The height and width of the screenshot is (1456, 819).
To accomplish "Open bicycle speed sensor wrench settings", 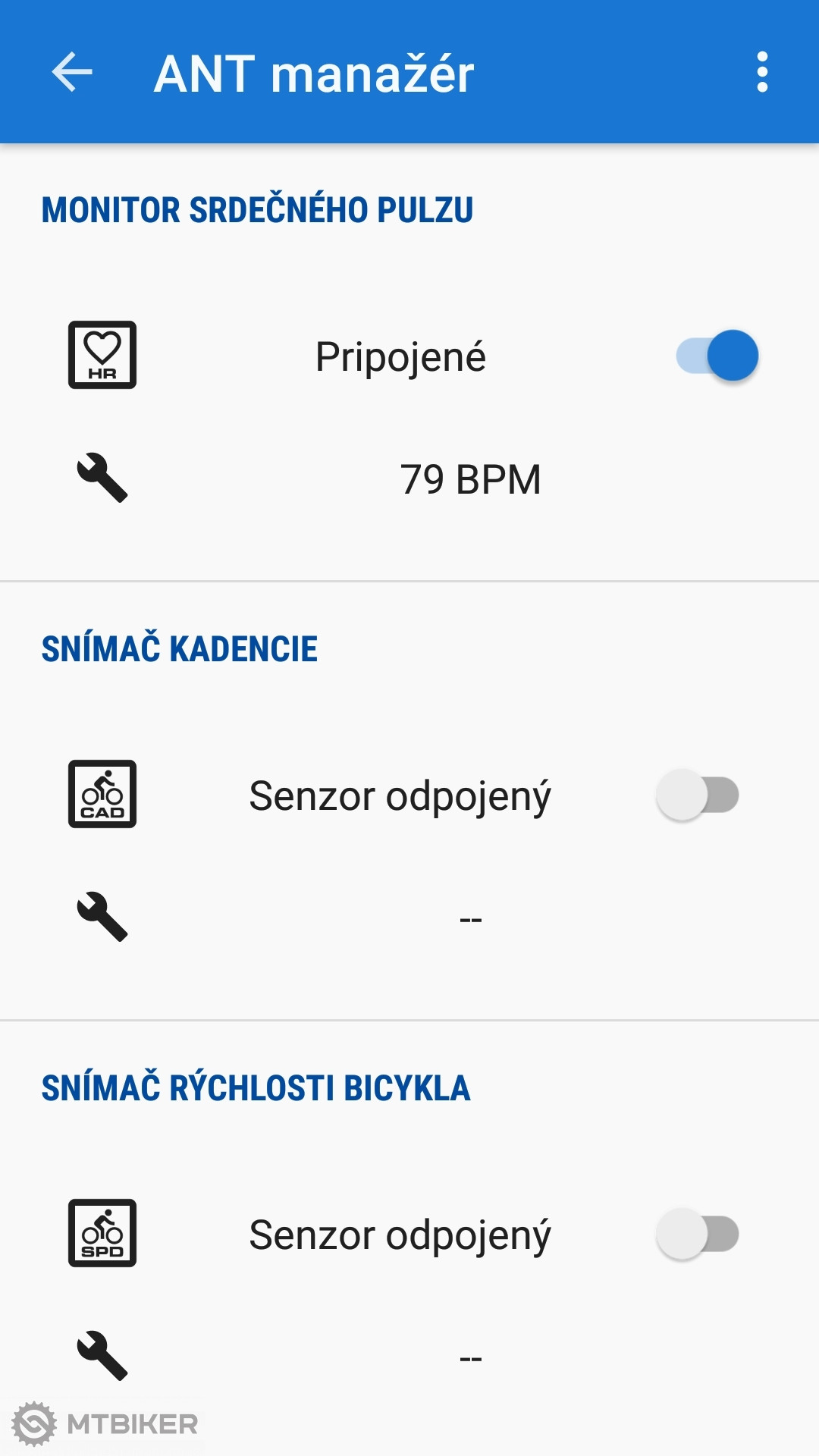I will pyautogui.click(x=102, y=1356).
